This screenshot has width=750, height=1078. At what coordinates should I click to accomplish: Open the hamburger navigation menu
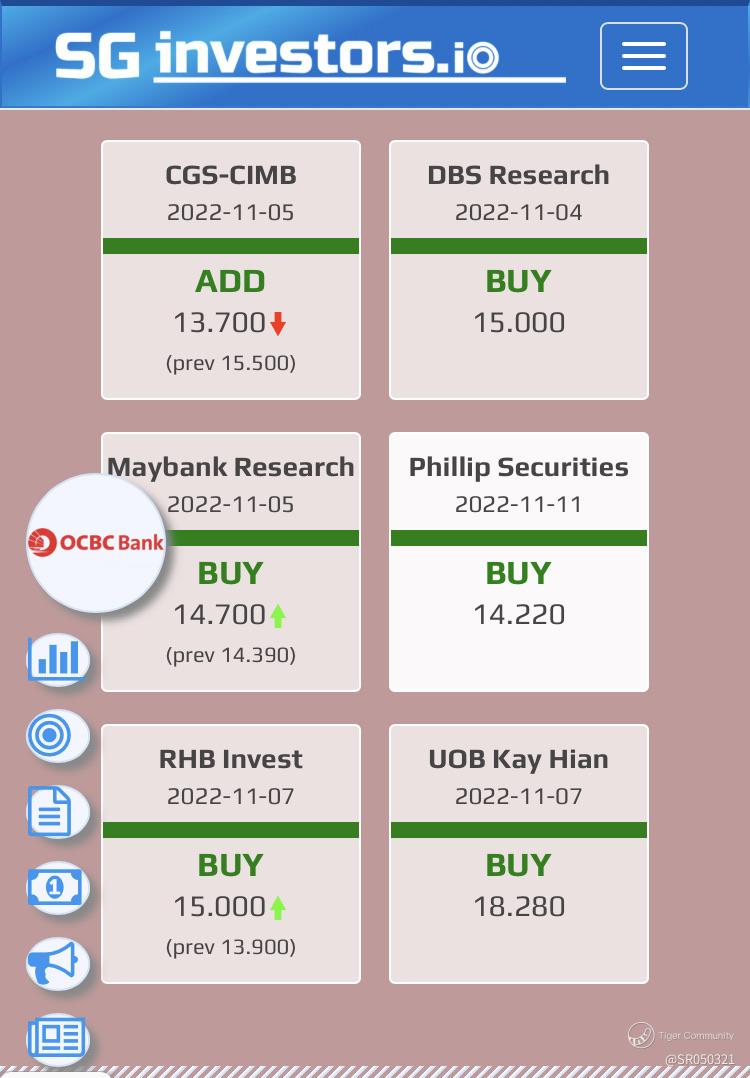pos(643,56)
